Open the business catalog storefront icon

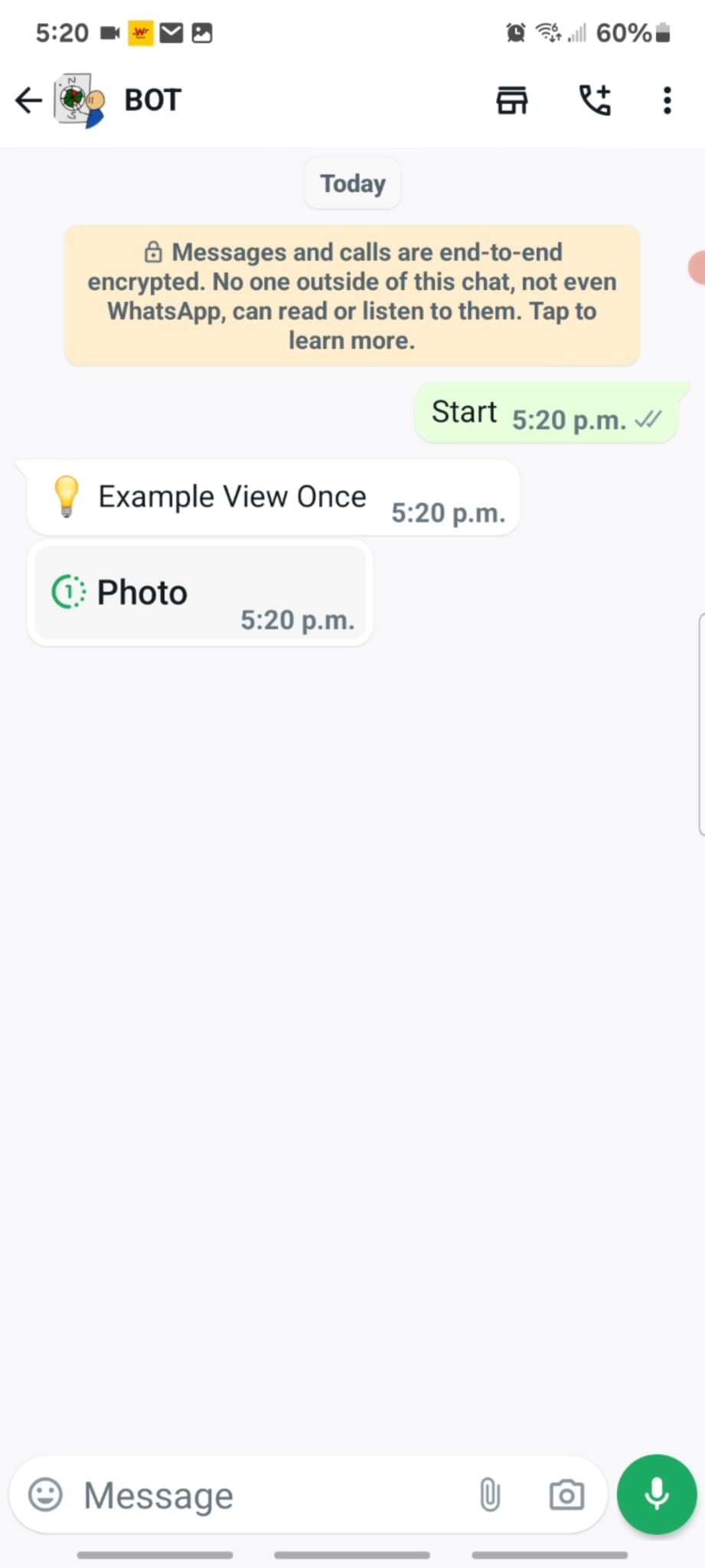pos(511,100)
